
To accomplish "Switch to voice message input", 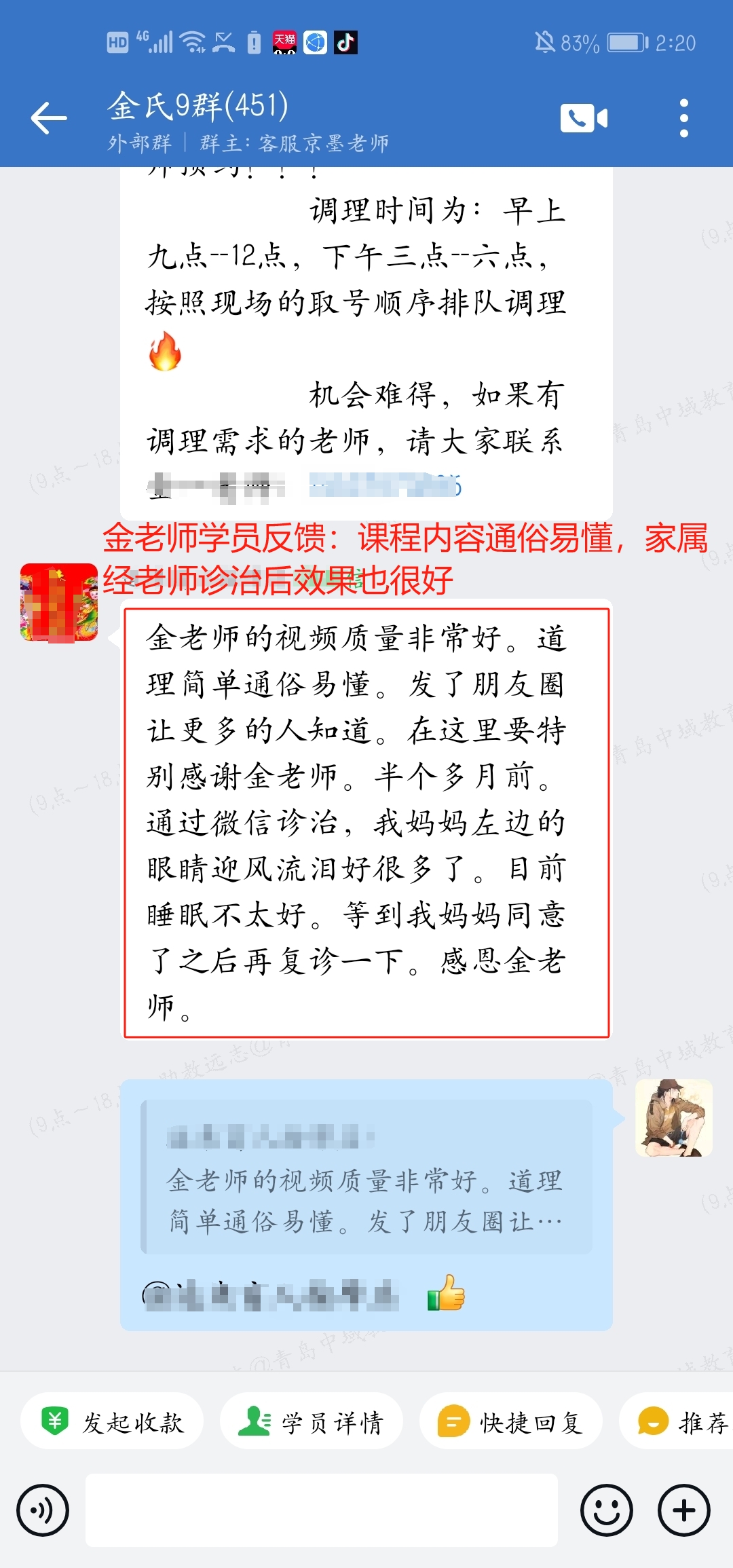I will pos(43,1510).
